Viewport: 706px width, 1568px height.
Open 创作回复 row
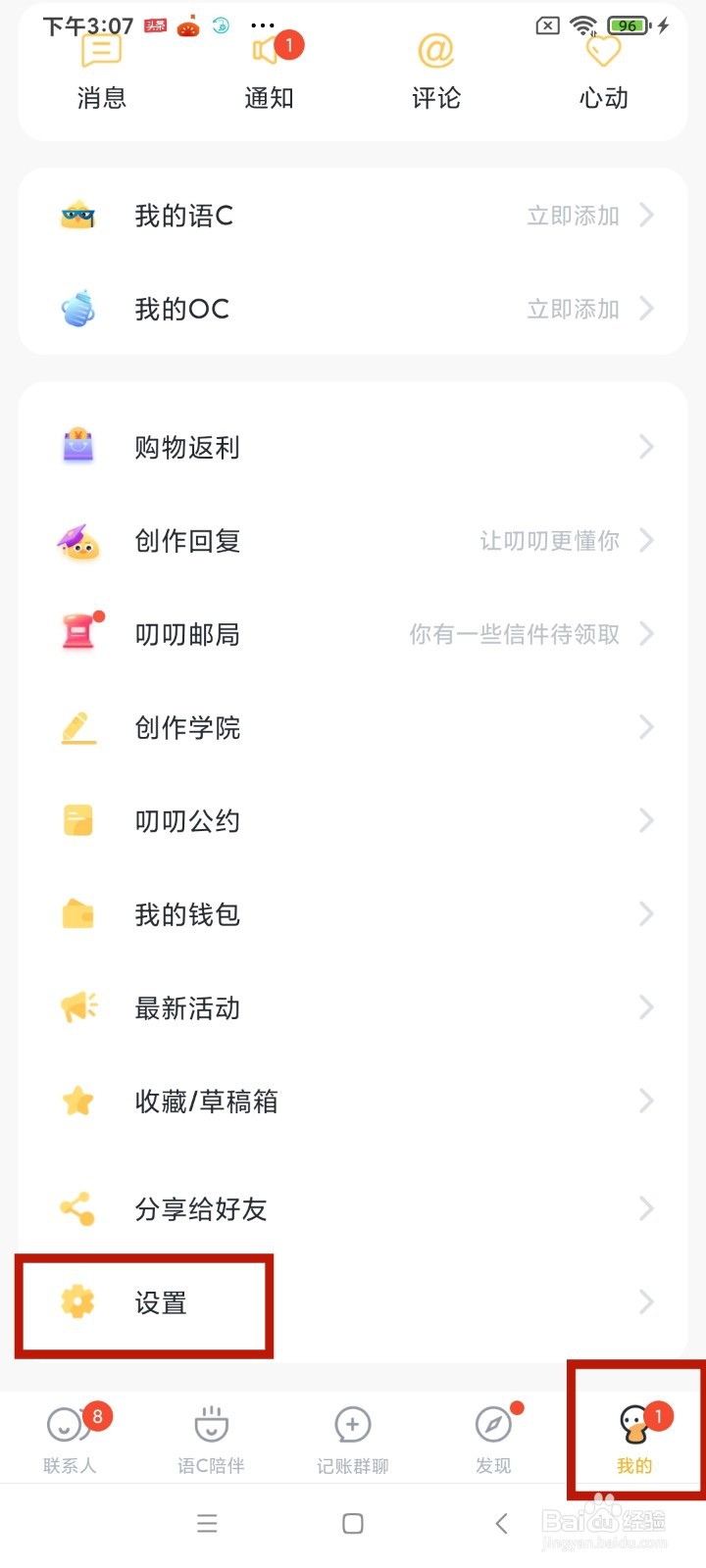pyautogui.click(x=353, y=540)
